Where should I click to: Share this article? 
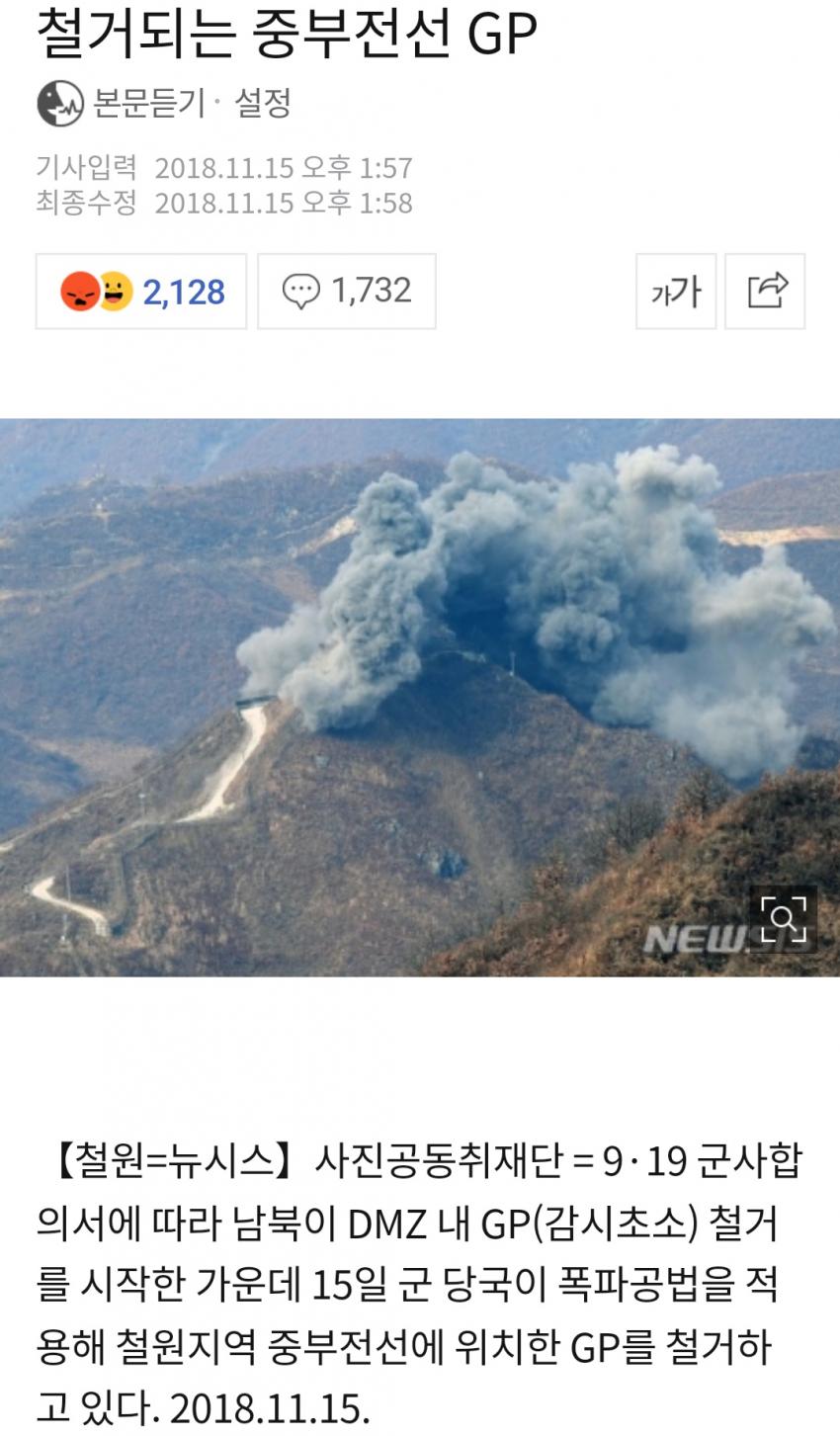[x=765, y=292]
